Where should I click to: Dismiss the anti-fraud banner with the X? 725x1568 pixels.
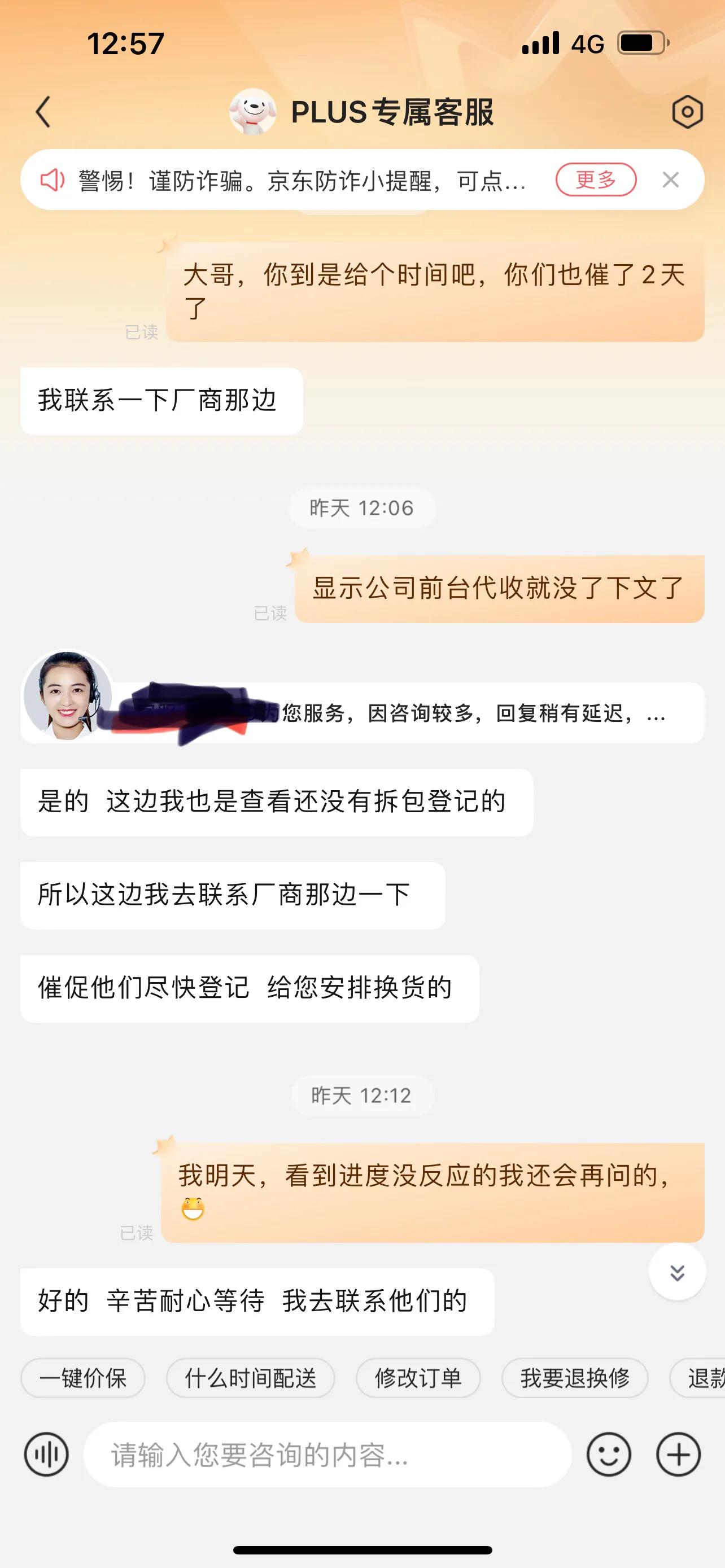click(671, 179)
